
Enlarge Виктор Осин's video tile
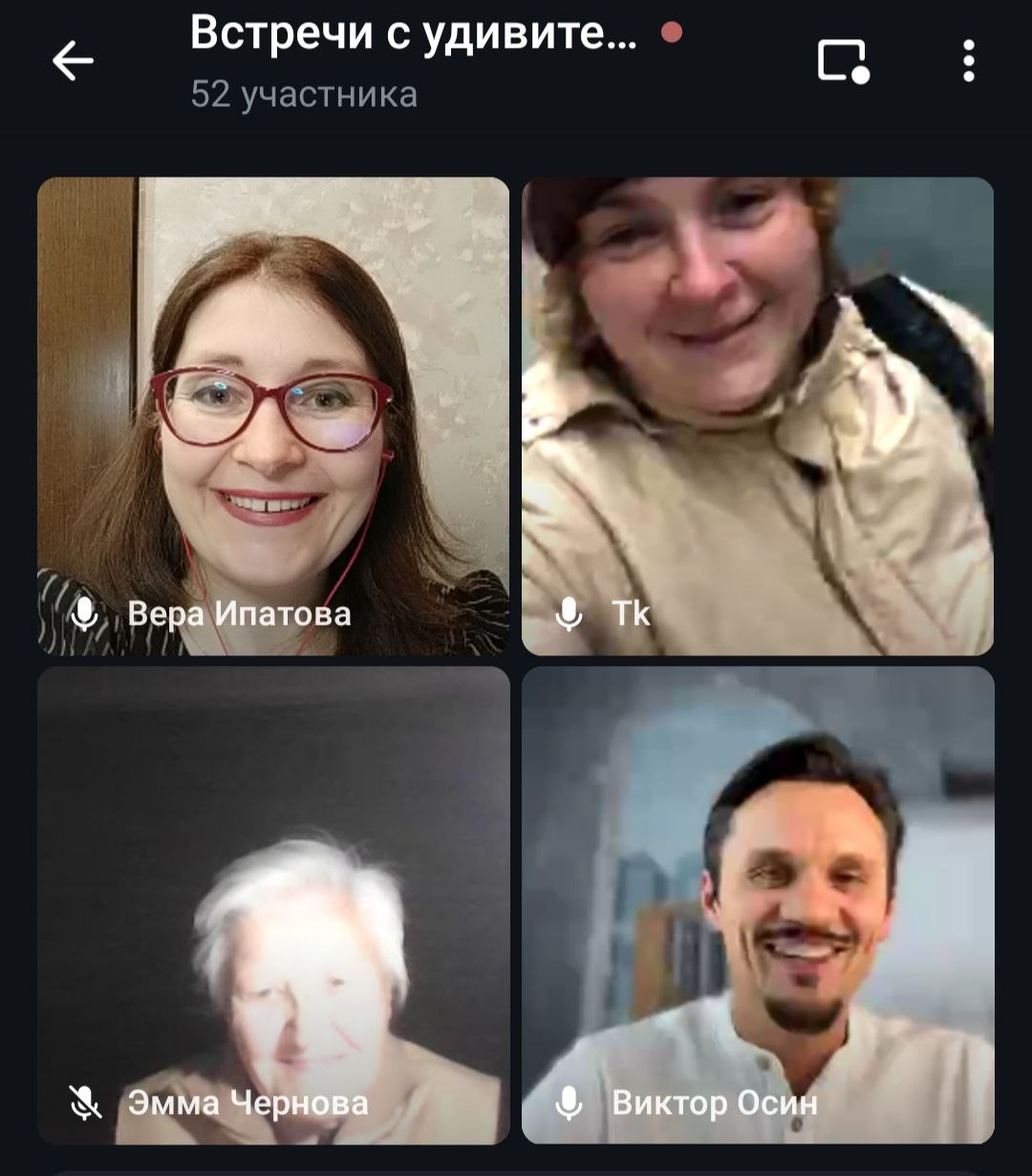tap(758, 904)
